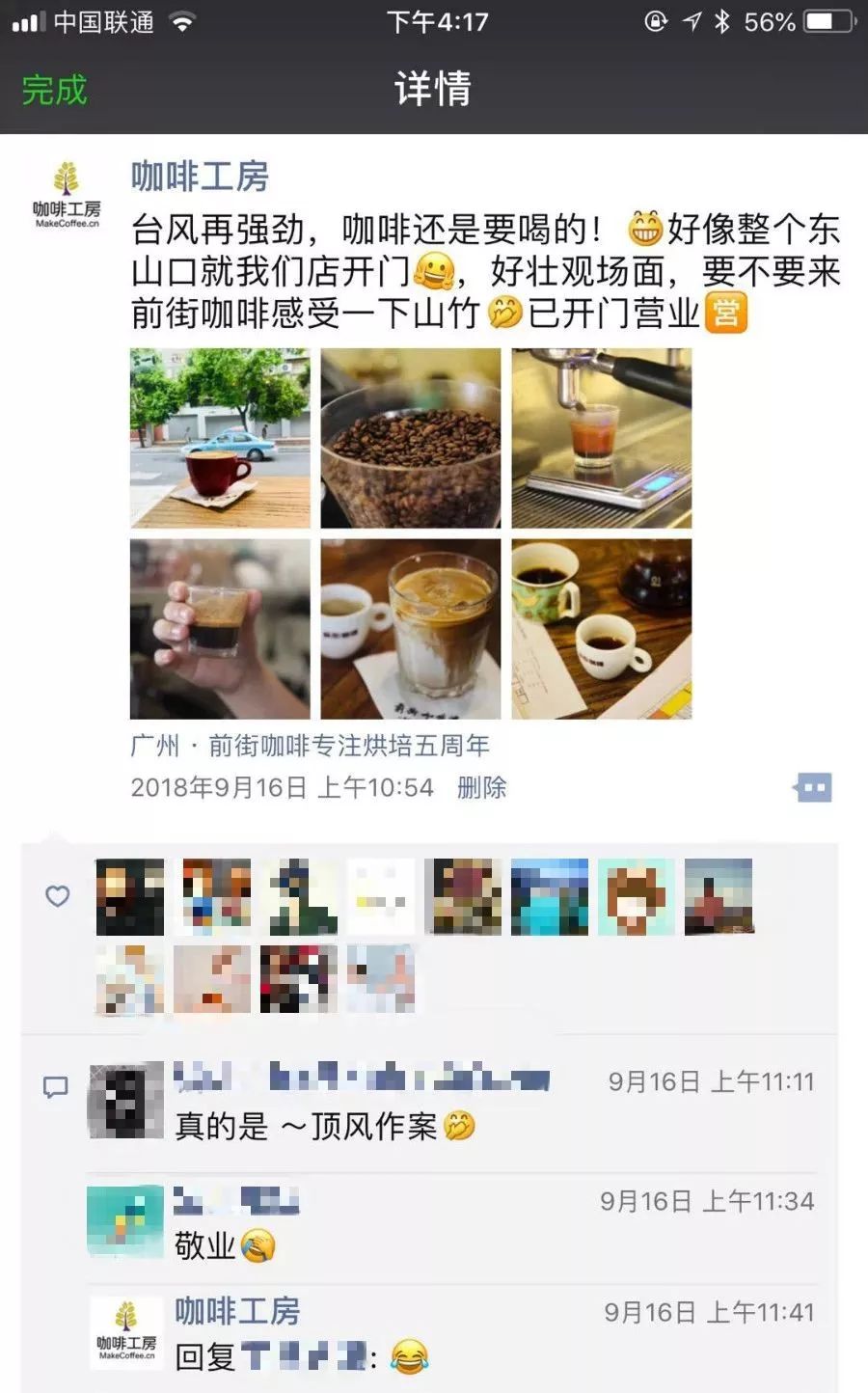Tap 完成 to close the detail view
868x1393 pixels.
point(54,90)
